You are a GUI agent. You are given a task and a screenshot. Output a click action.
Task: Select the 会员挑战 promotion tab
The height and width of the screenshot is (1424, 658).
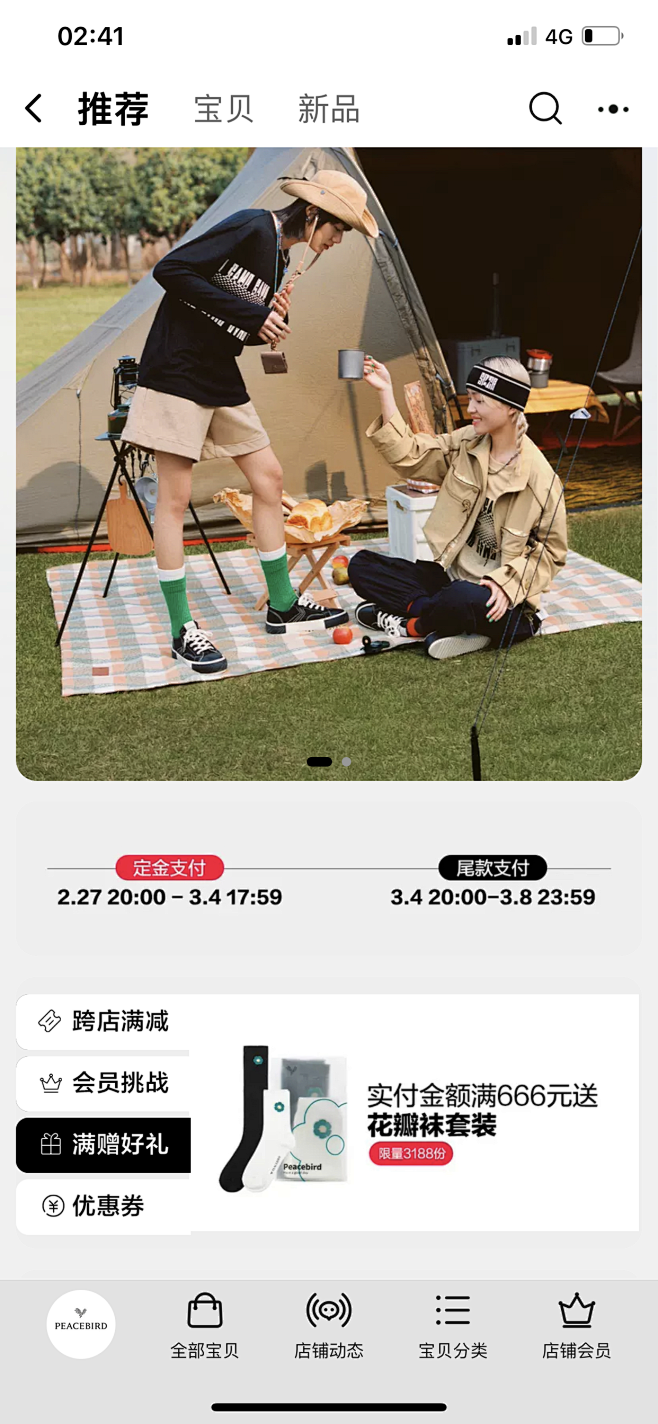[104, 1083]
